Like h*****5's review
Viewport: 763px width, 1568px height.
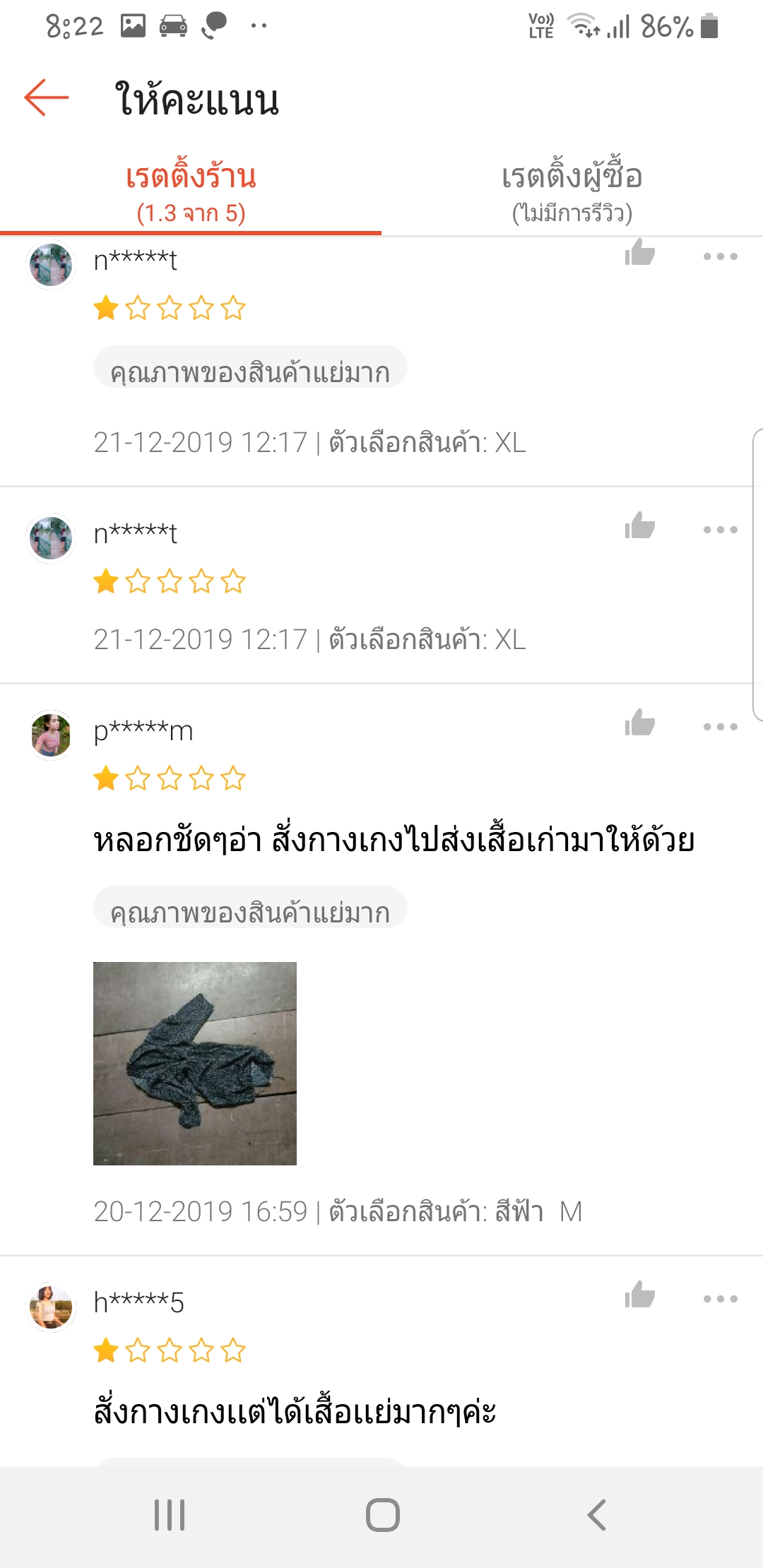tap(639, 1296)
